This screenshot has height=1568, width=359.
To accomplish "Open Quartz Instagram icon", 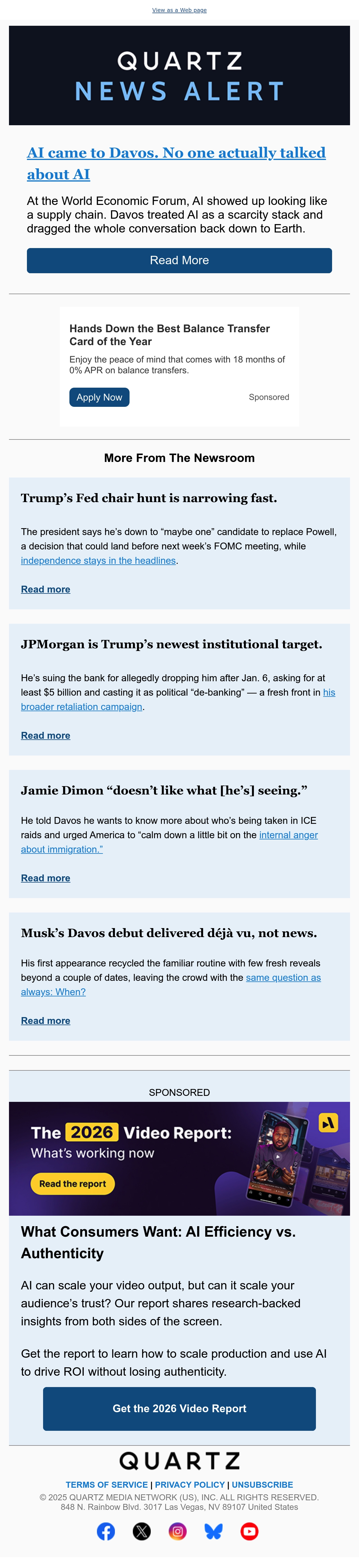I will tap(177, 1531).
